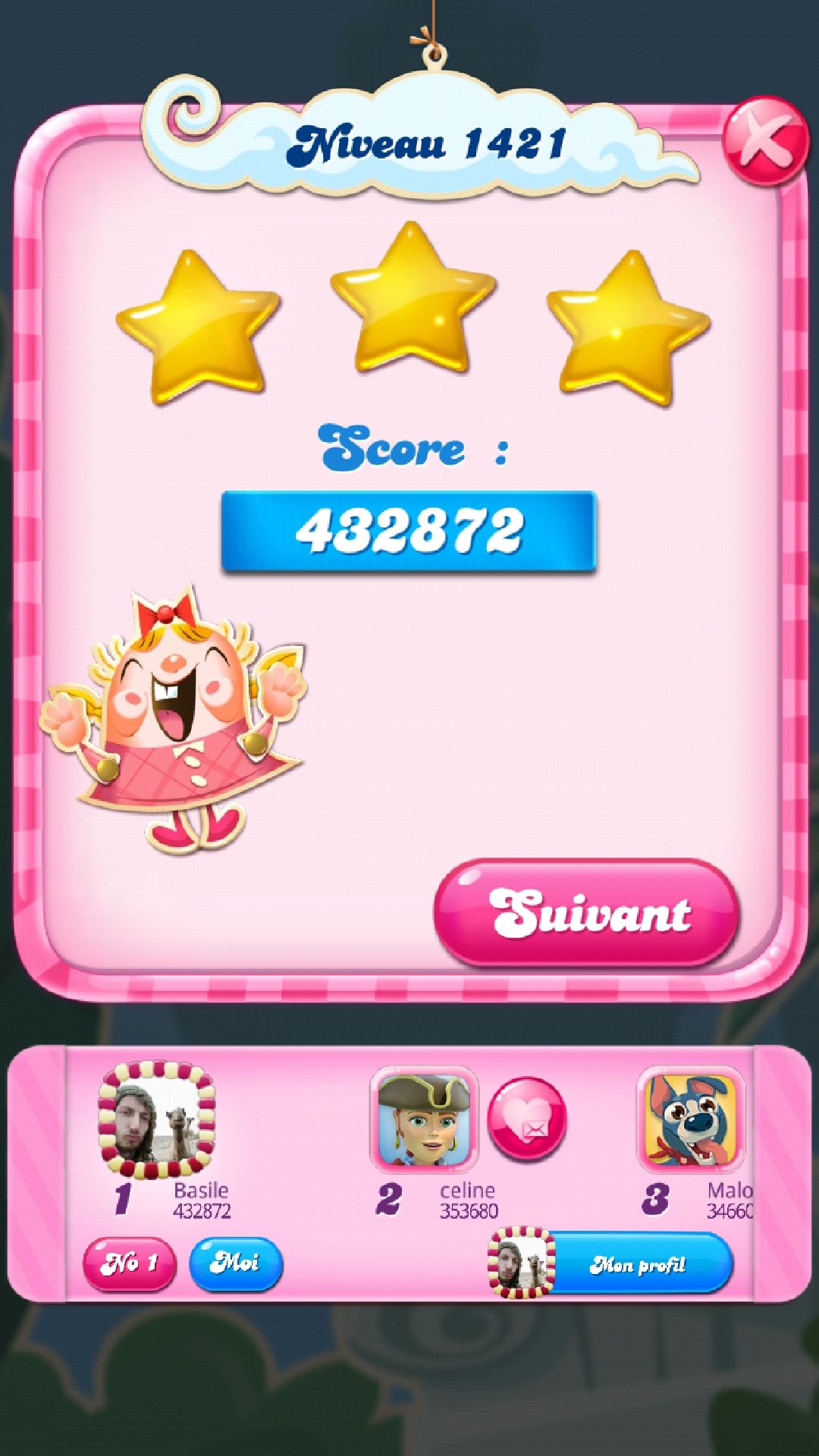Open Mon profil

(637, 1264)
